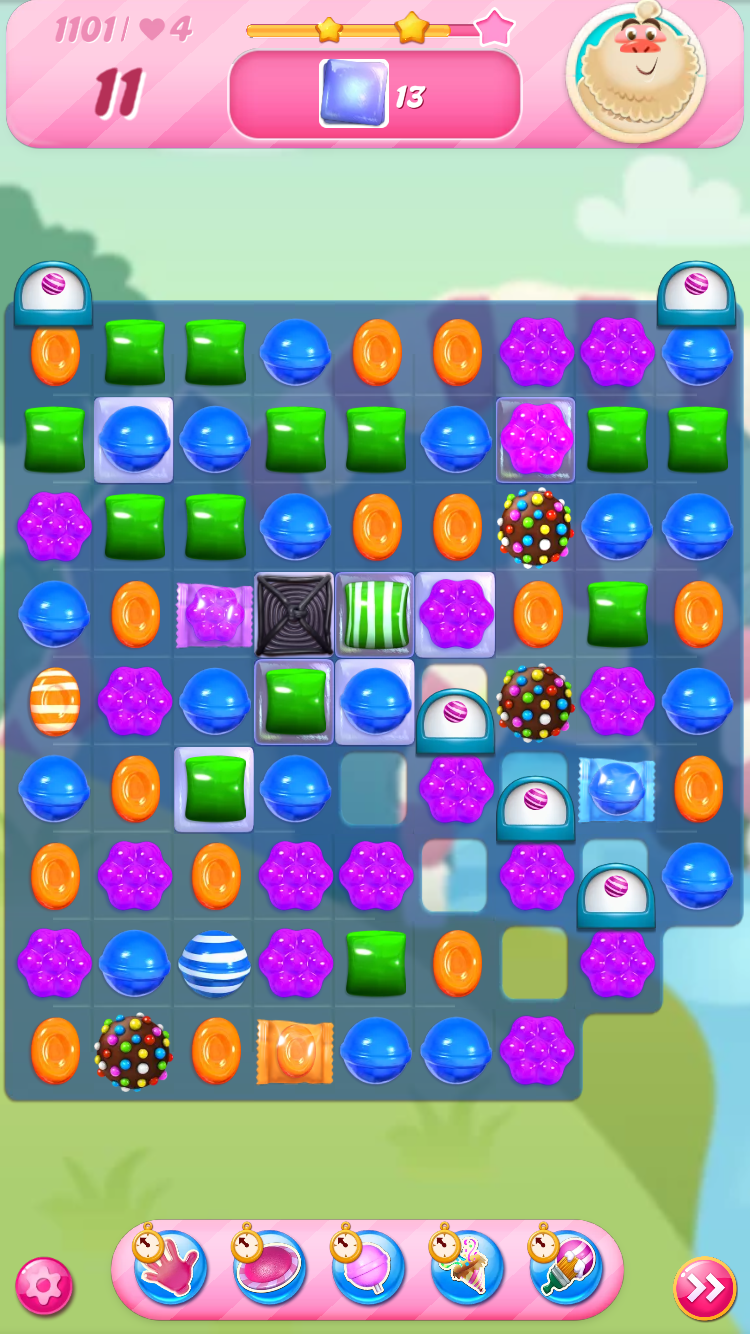Select the green striped candy in jelly
This screenshot has height=1334, width=750.
[x=375, y=614]
